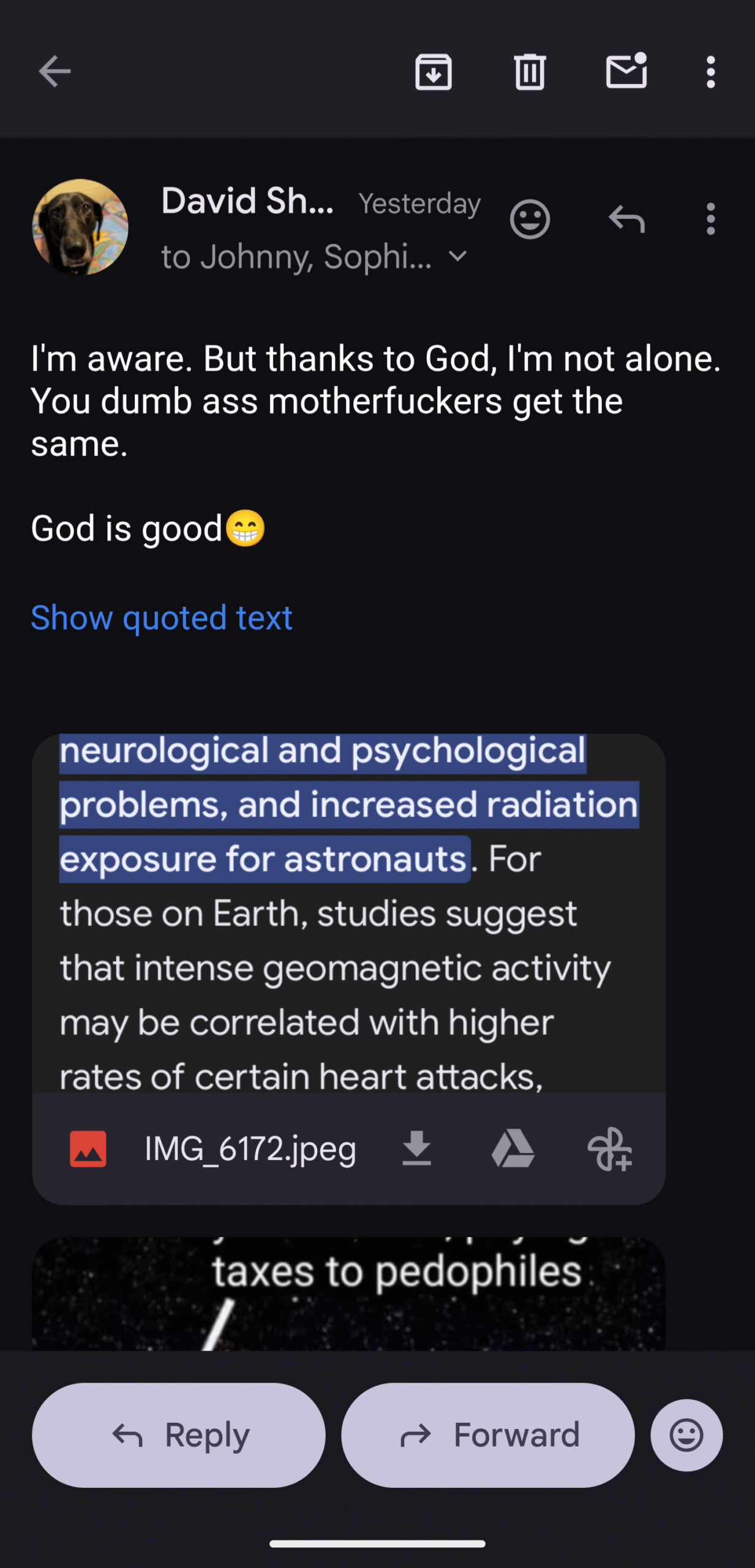Show quoted text
Viewport: 755px width, 1568px height.
click(x=162, y=617)
